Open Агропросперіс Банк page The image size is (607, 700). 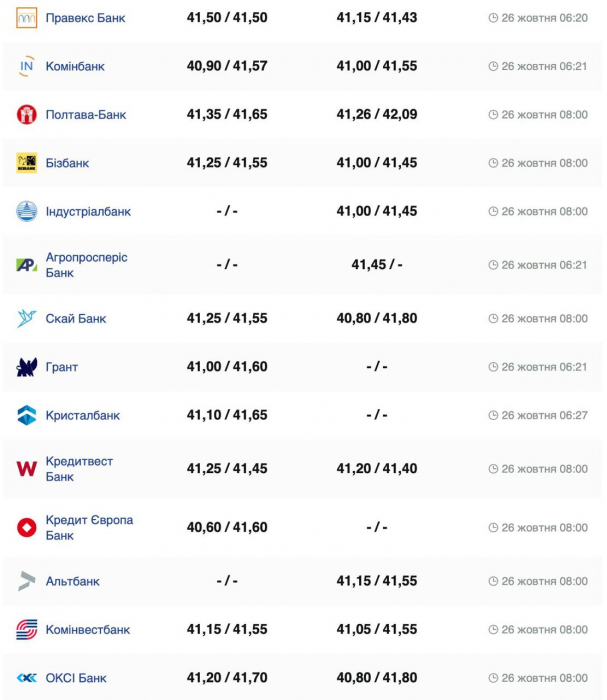coord(86,265)
